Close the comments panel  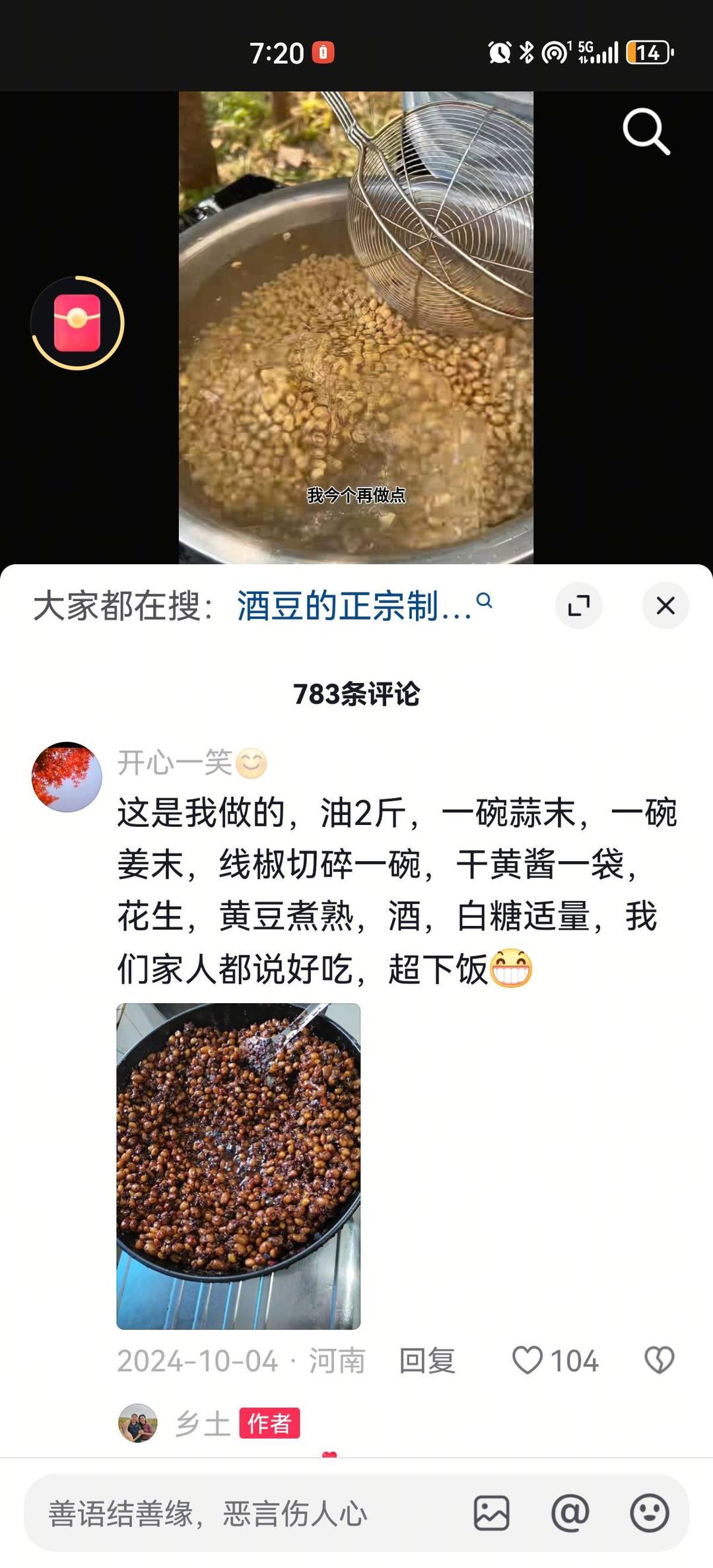pos(665,605)
